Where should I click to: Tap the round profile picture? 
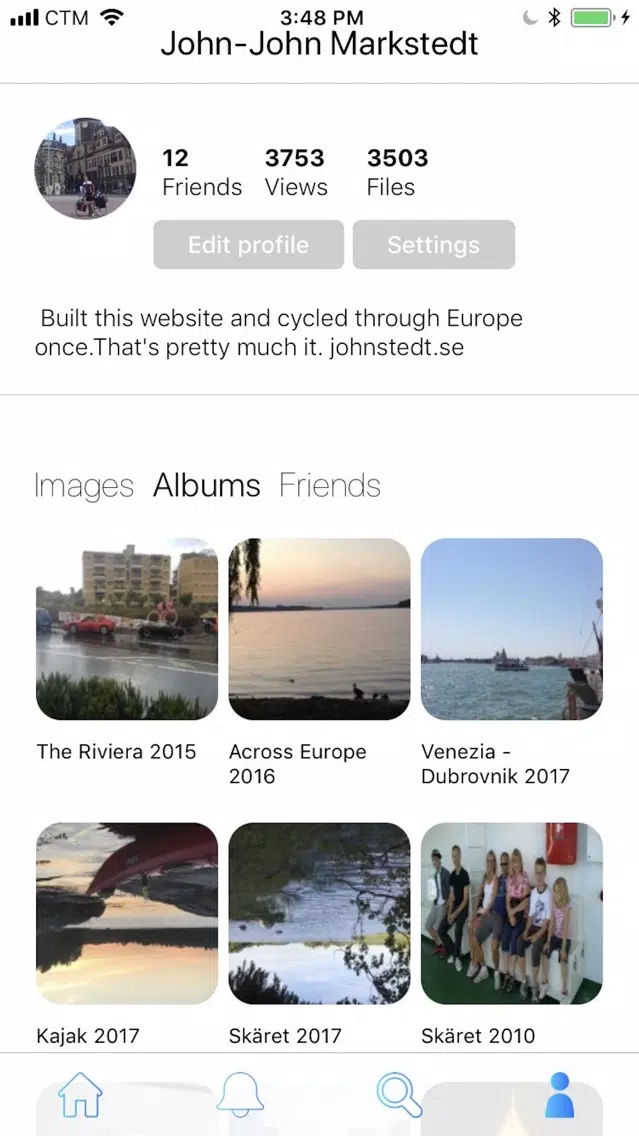pos(85,168)
